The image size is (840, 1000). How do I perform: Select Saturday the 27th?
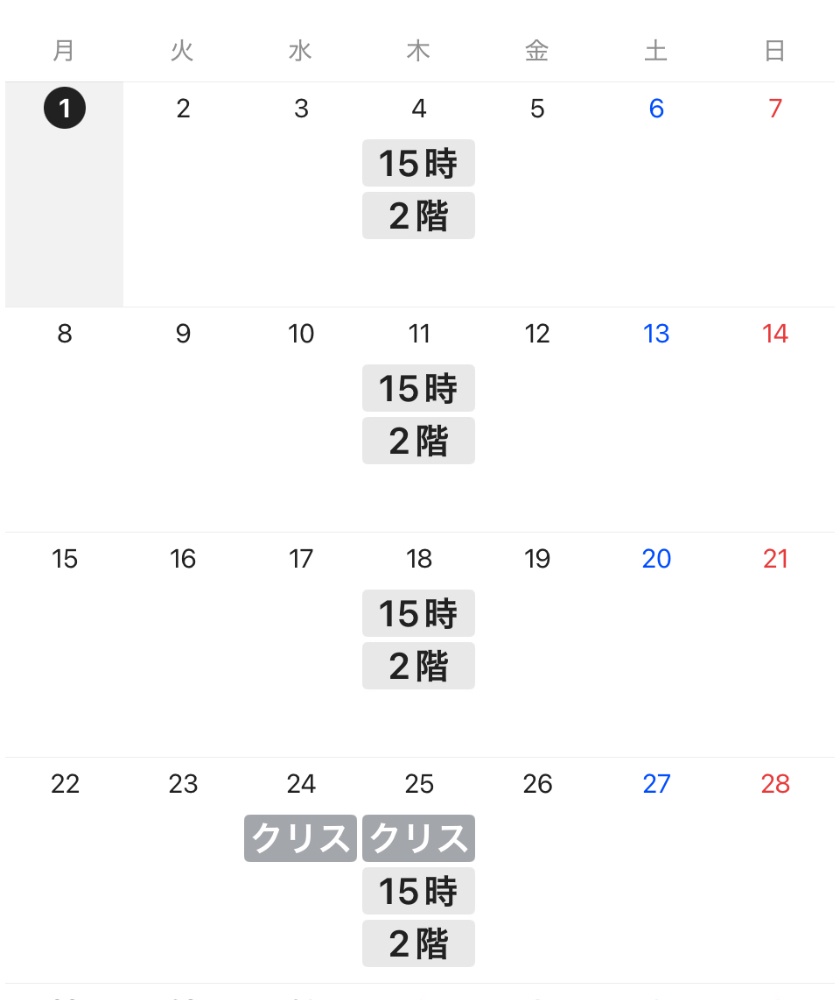click(656, 784)
